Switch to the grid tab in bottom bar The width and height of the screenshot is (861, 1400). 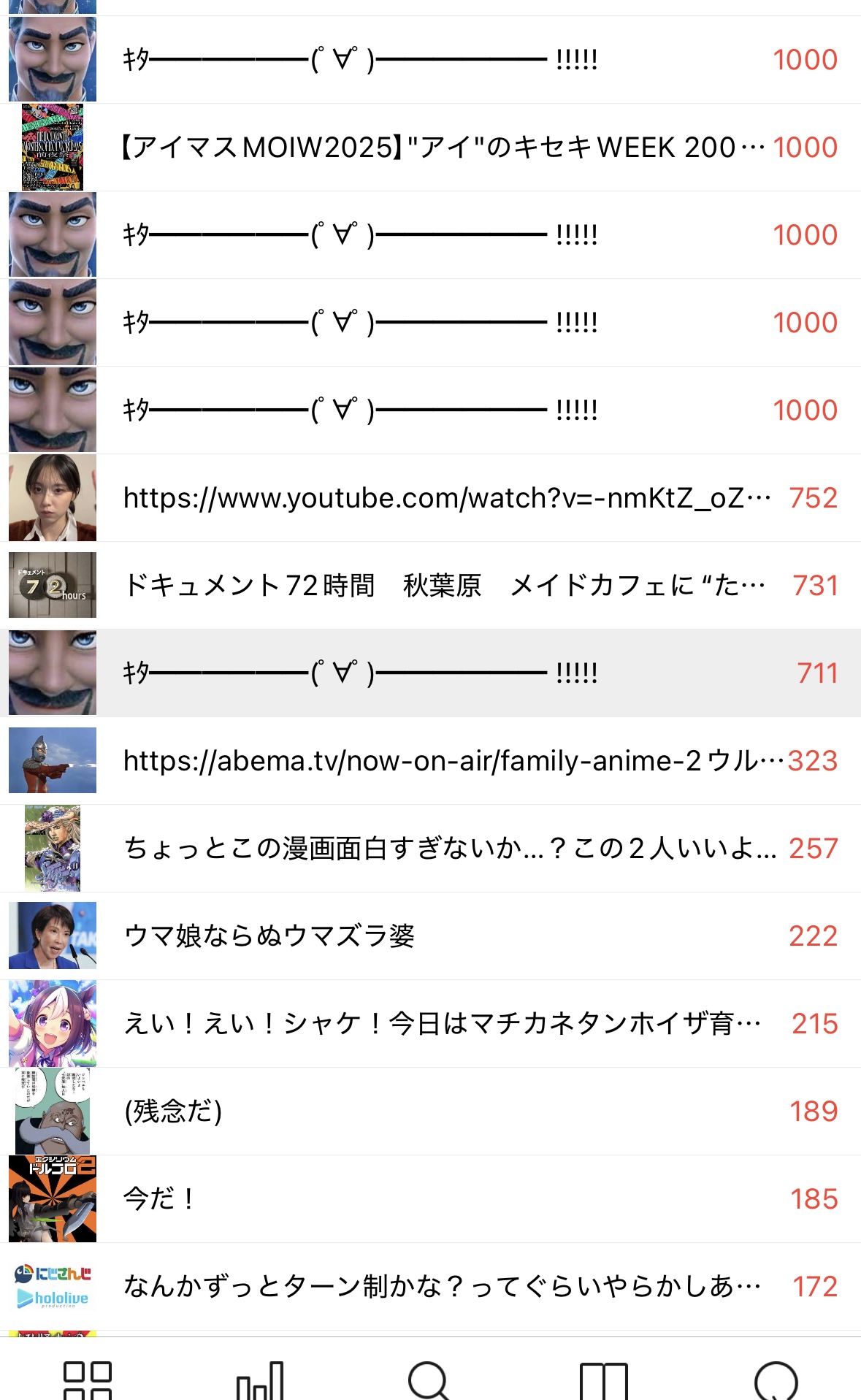pyautogui.click(x=88, y=1379)
